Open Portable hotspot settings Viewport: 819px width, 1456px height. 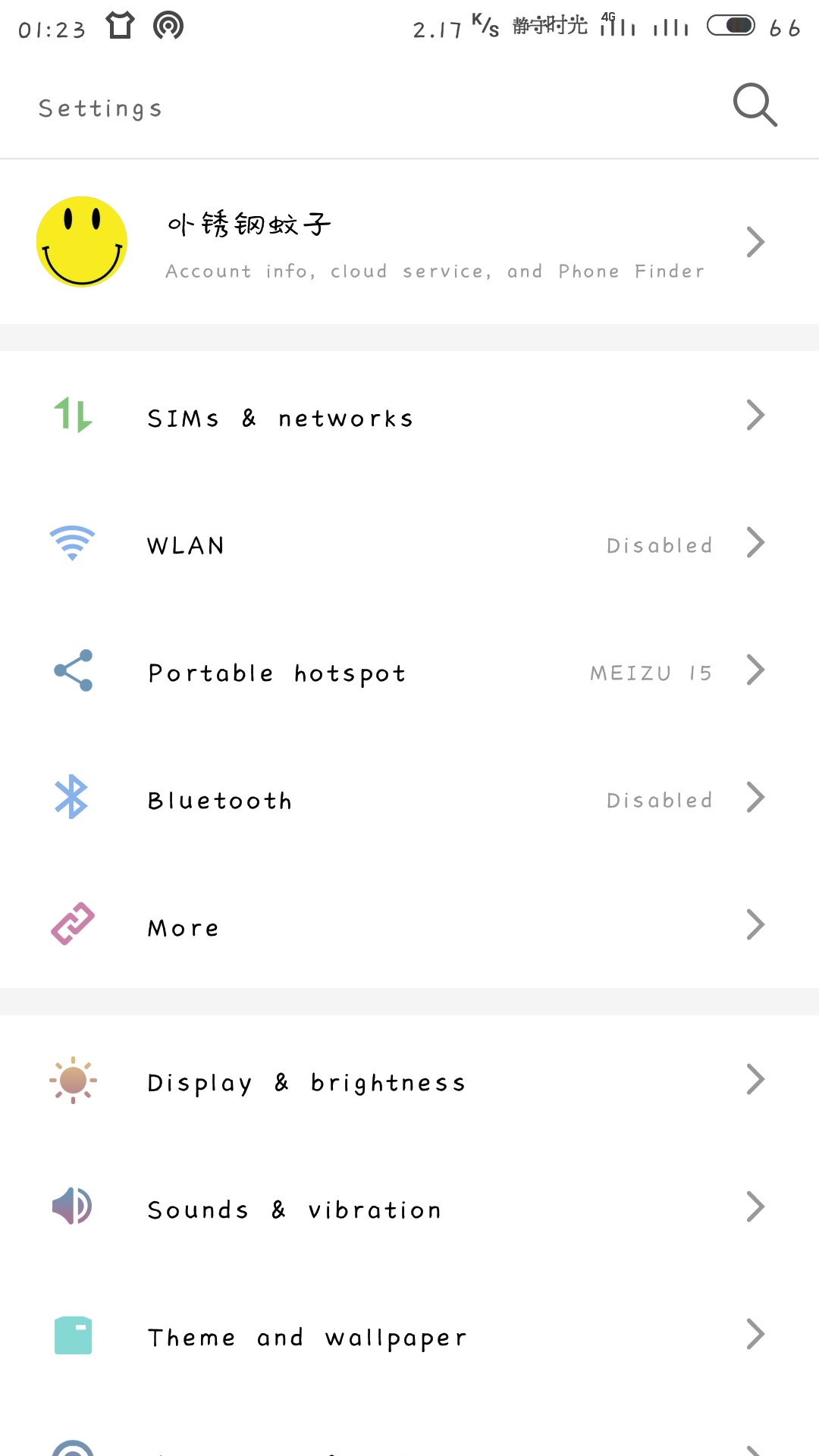409,670
